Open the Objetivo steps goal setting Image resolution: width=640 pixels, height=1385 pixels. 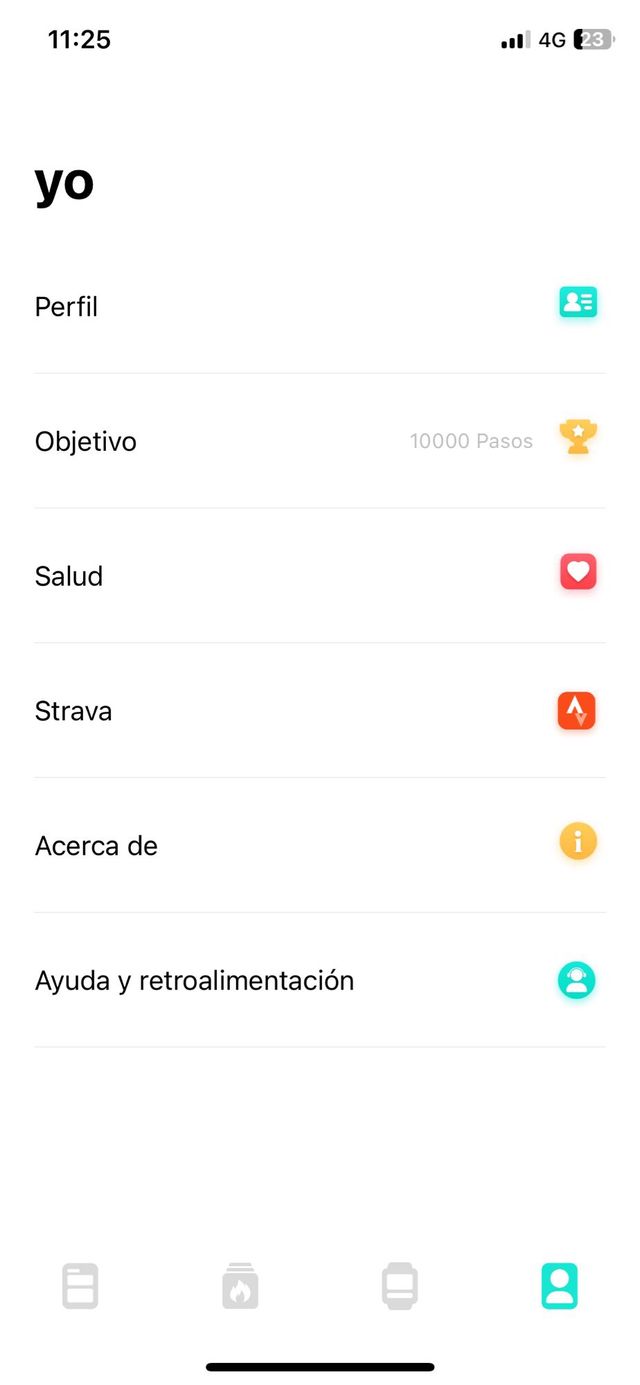pos(320,441)
